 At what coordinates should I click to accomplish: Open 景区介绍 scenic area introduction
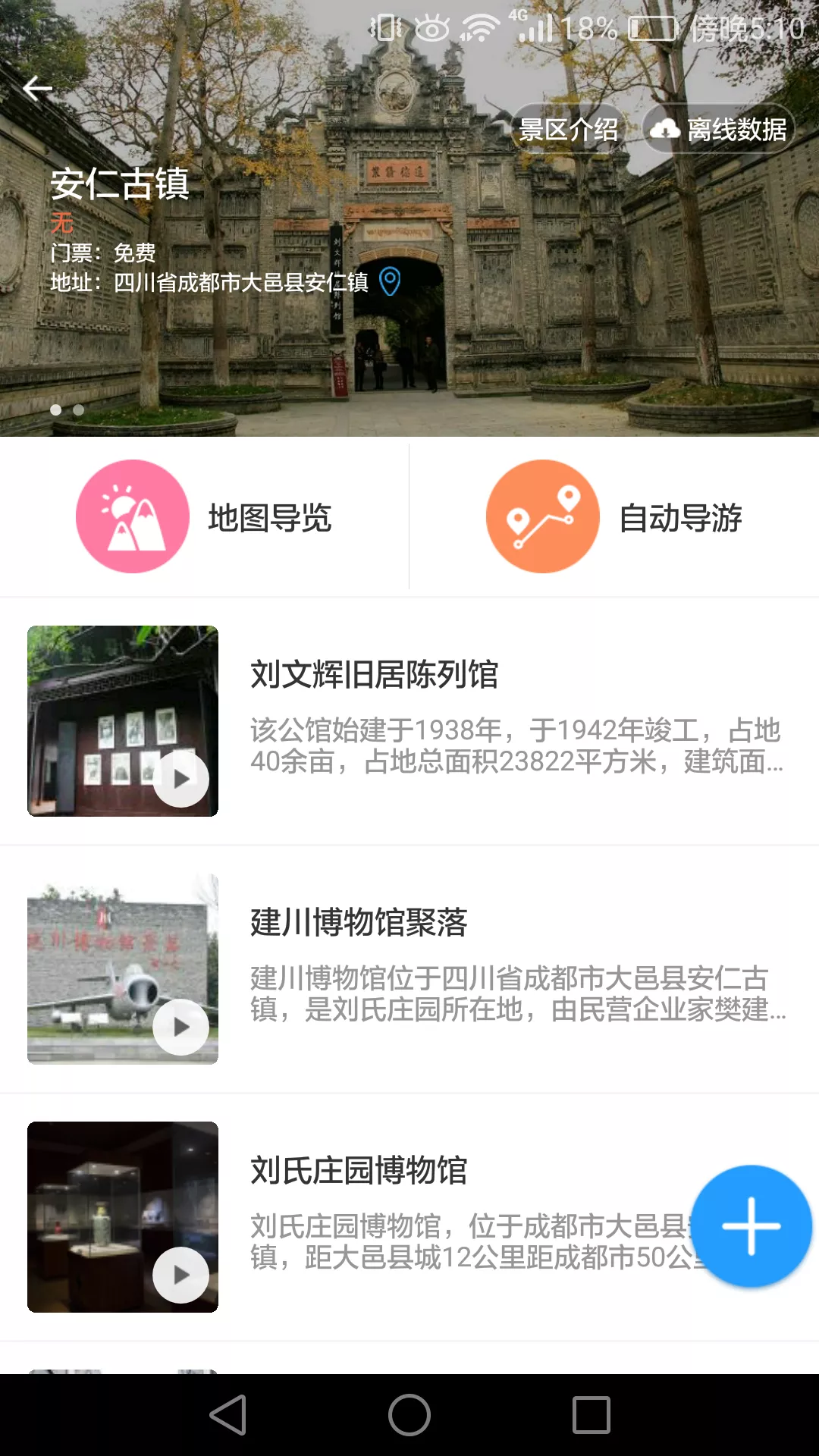pos(569,129)
